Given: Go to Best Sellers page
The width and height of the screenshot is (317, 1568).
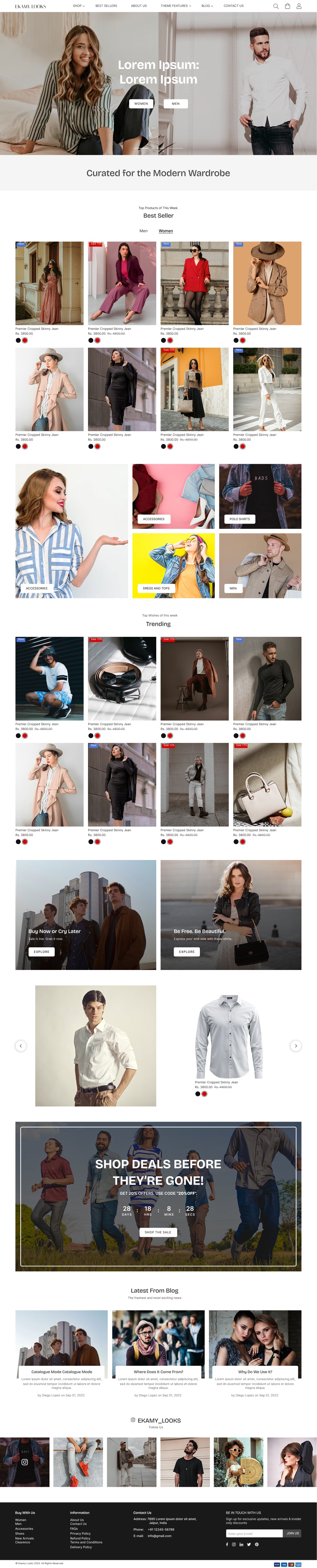Looking at the screenshot, I should tap(106, 6).
